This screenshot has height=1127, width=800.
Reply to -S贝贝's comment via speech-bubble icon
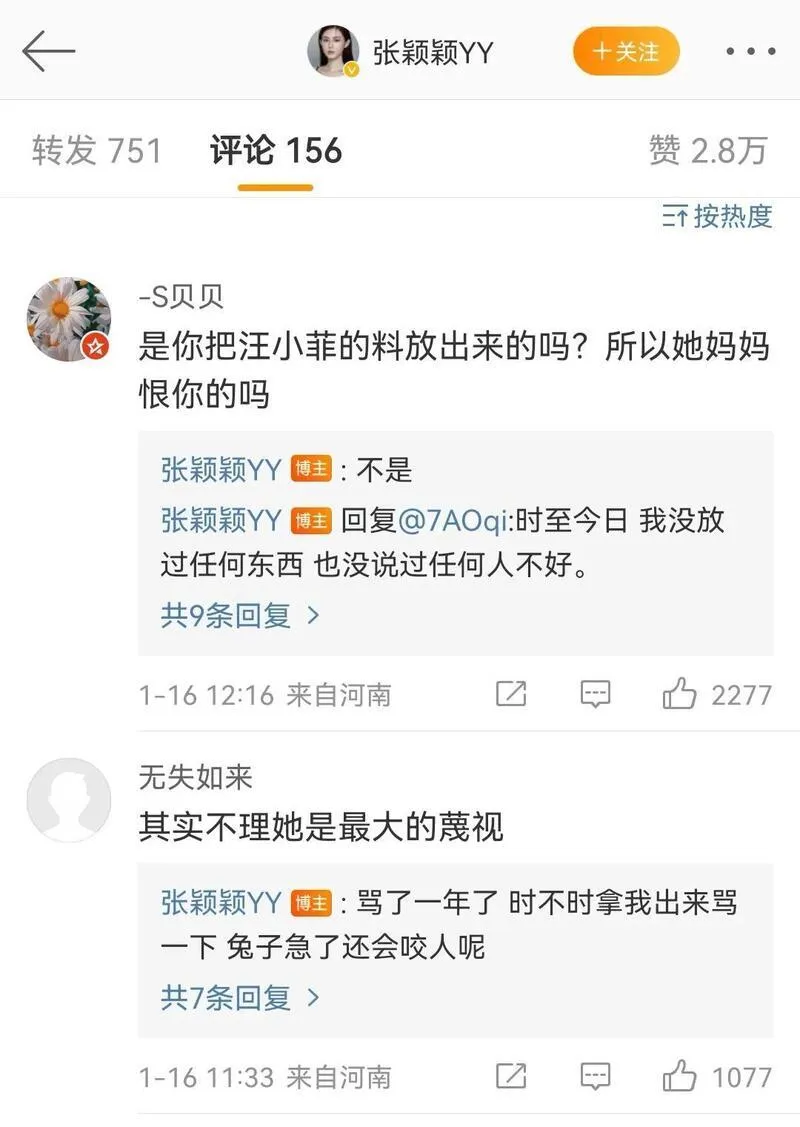pos(595,694)
